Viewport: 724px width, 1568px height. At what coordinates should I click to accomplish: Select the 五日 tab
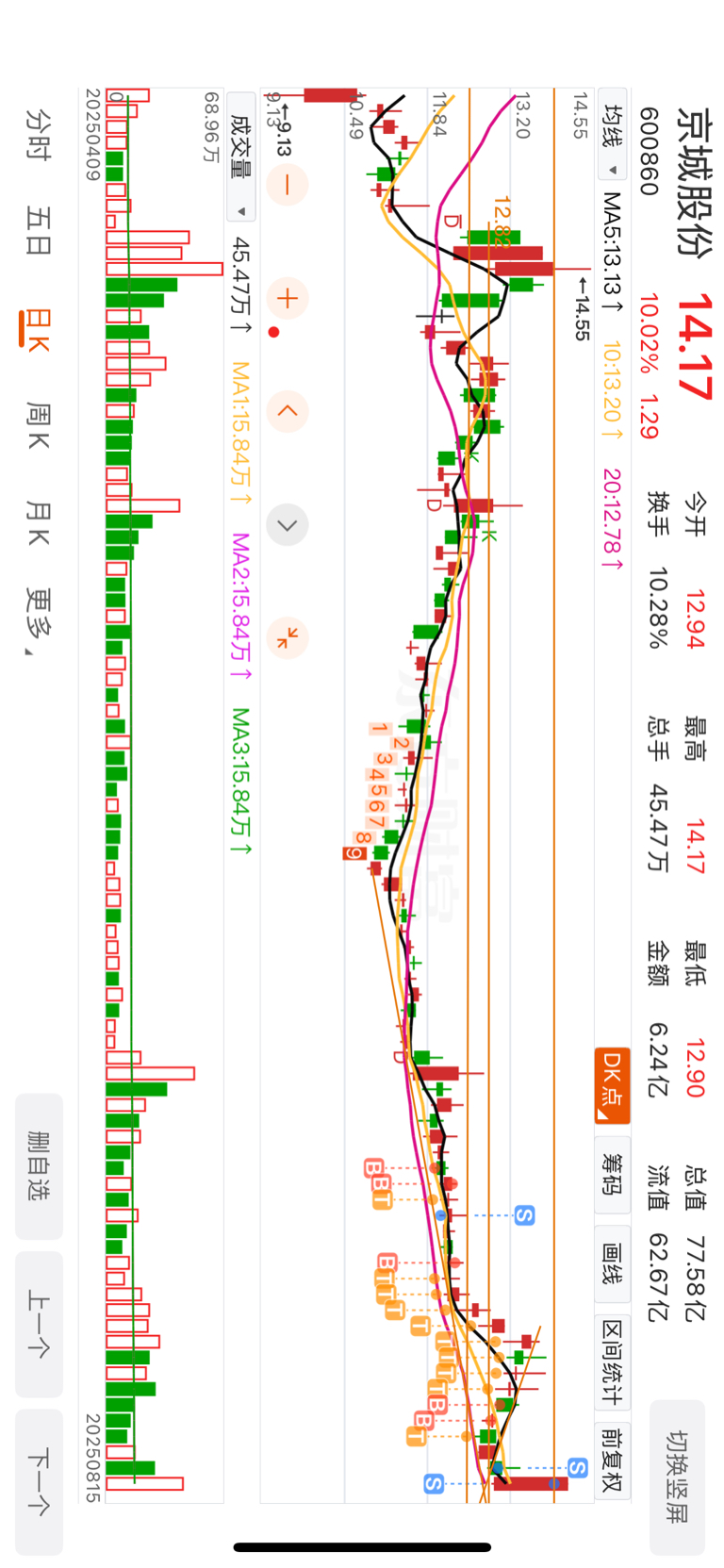click(x=38, y=231)
